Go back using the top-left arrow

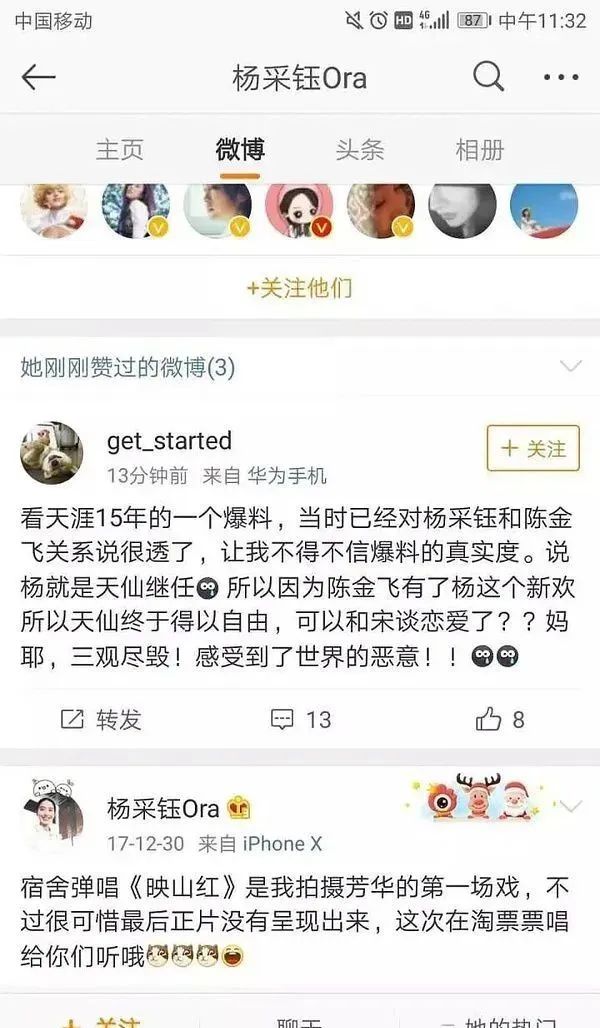click(x=38, y=78)
